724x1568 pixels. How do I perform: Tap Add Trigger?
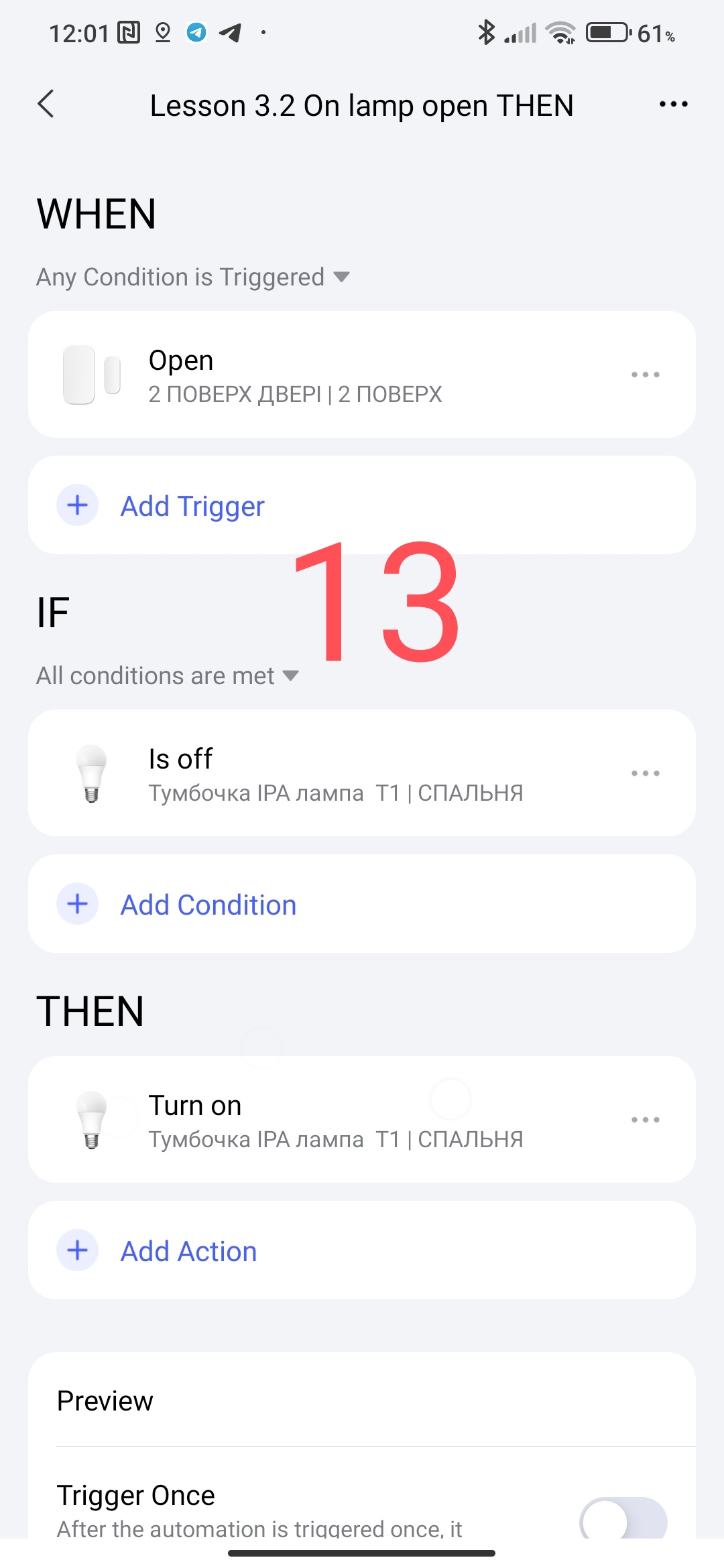point(192,506)
